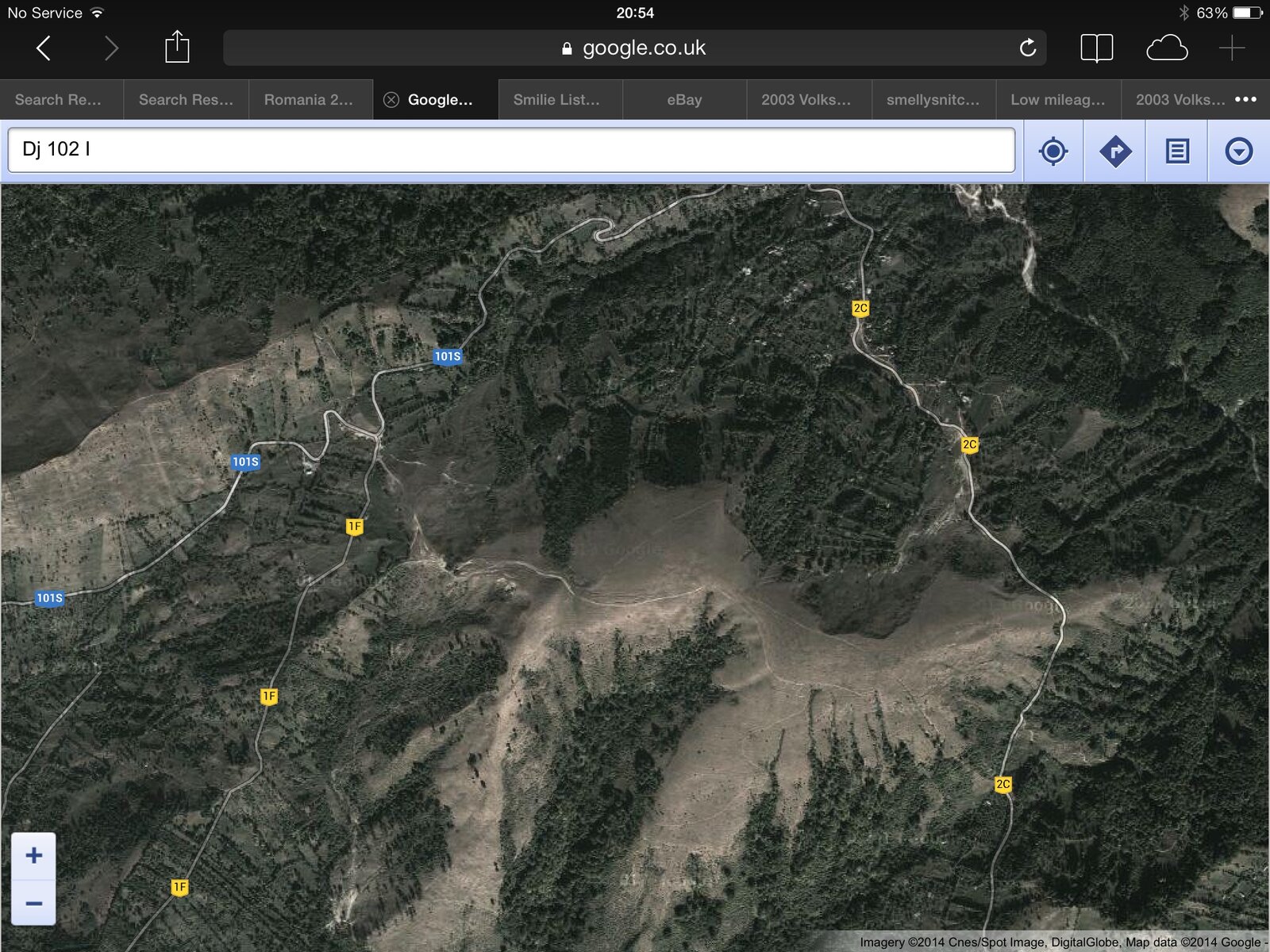The width and height of the screenshot is (1270, 952).
Task: Open a new browser tab
Action: tap(1231, 48)
